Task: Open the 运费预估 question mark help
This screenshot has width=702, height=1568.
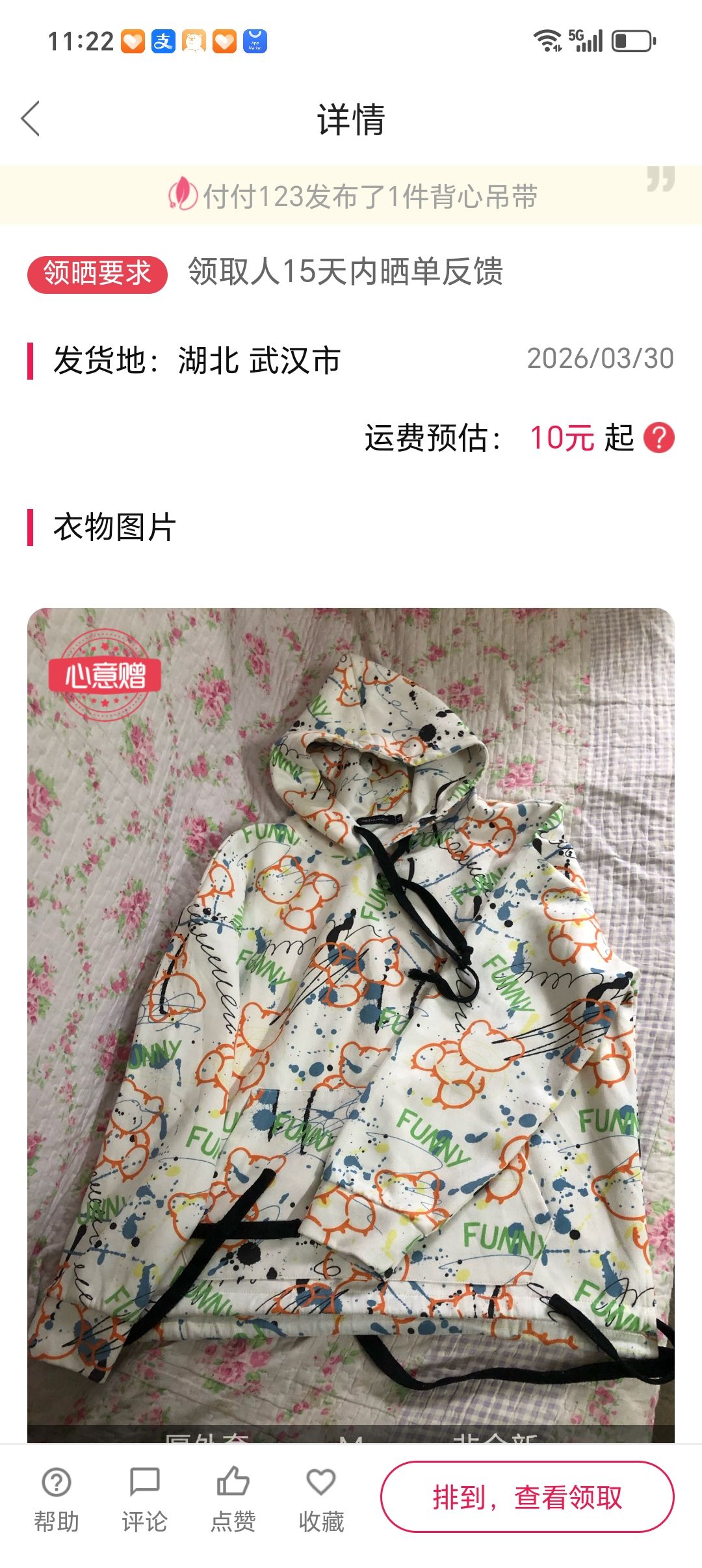Action: point(658,438)
